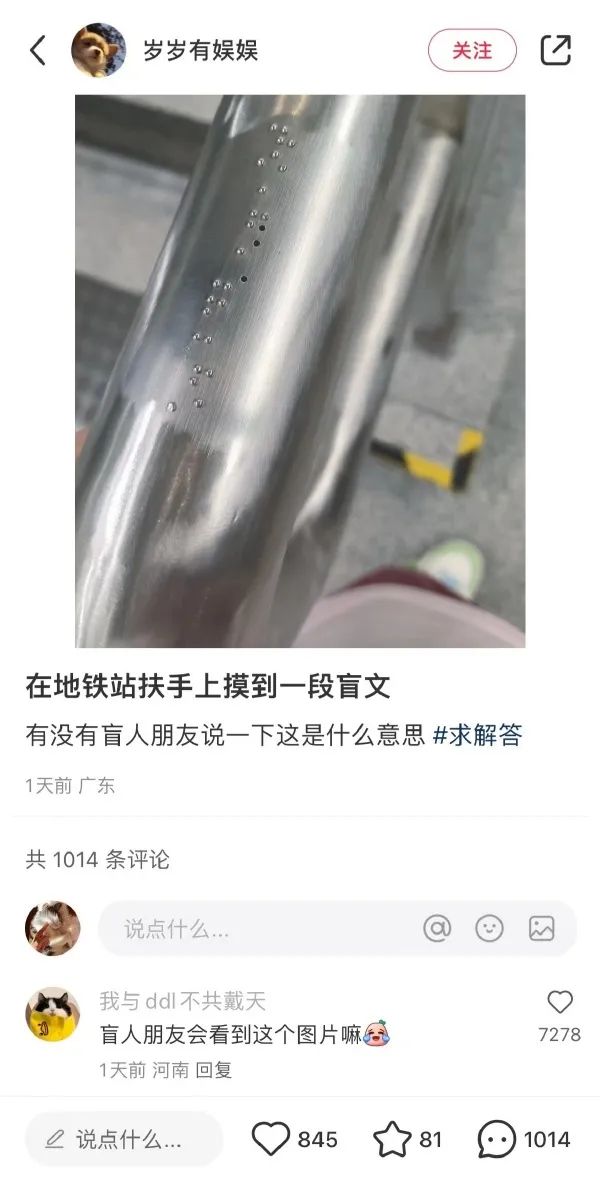This screenshot has width=600, height=1177.
Task: Attach a picture to the comment
Action: (x=541, y=928)
